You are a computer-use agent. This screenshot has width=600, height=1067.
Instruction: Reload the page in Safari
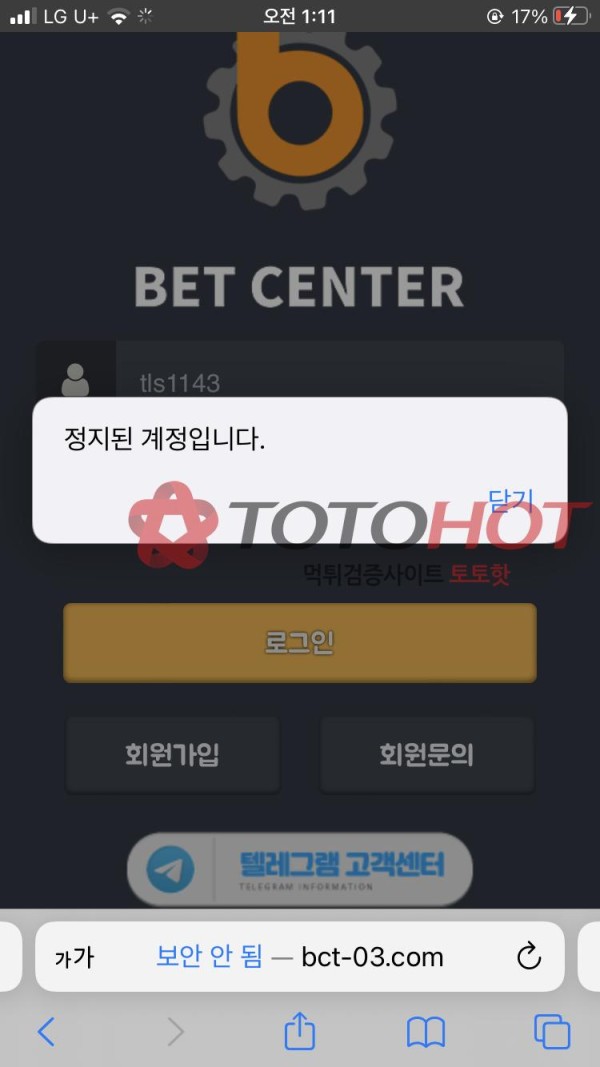click(x=528, y=957)
